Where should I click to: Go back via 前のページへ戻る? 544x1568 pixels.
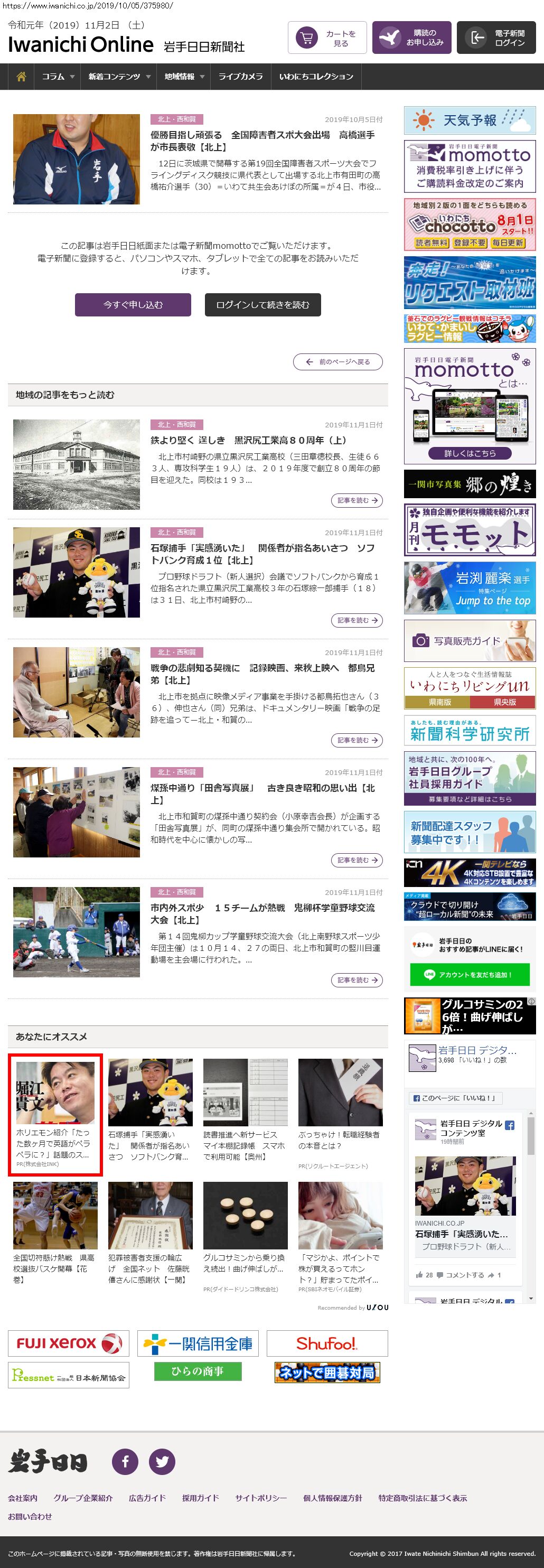point(337,361)
